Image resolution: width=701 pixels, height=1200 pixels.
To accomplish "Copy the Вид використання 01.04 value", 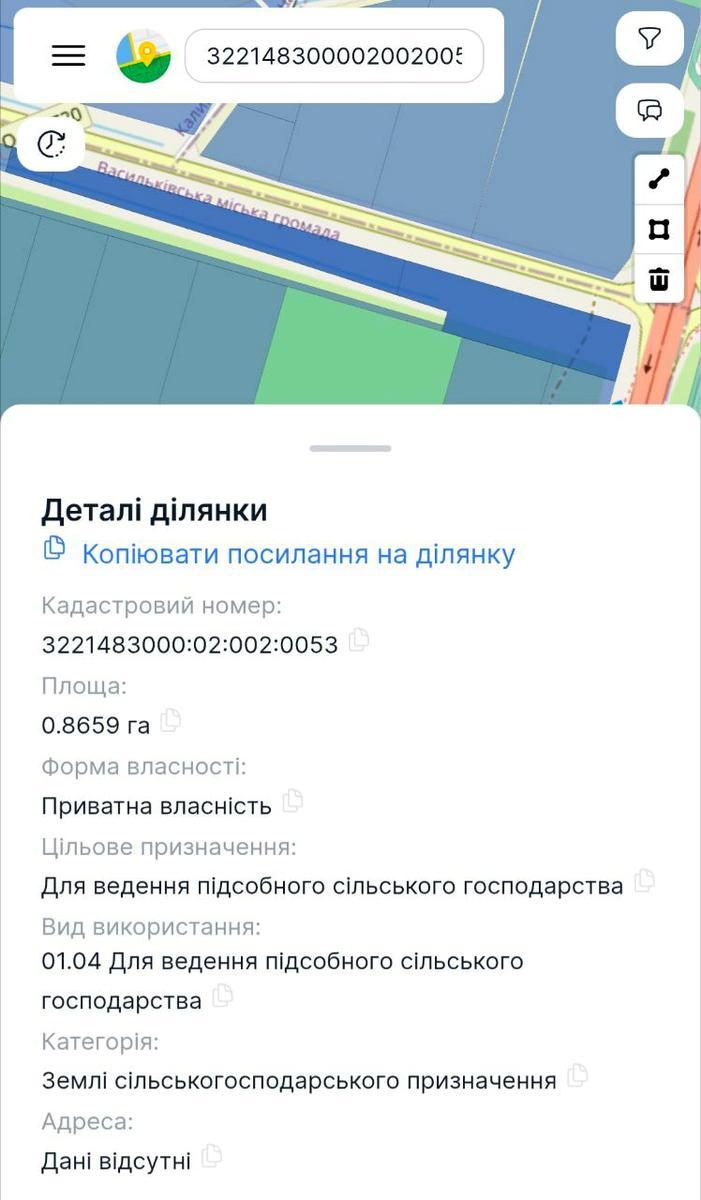I will coord(223,996).
